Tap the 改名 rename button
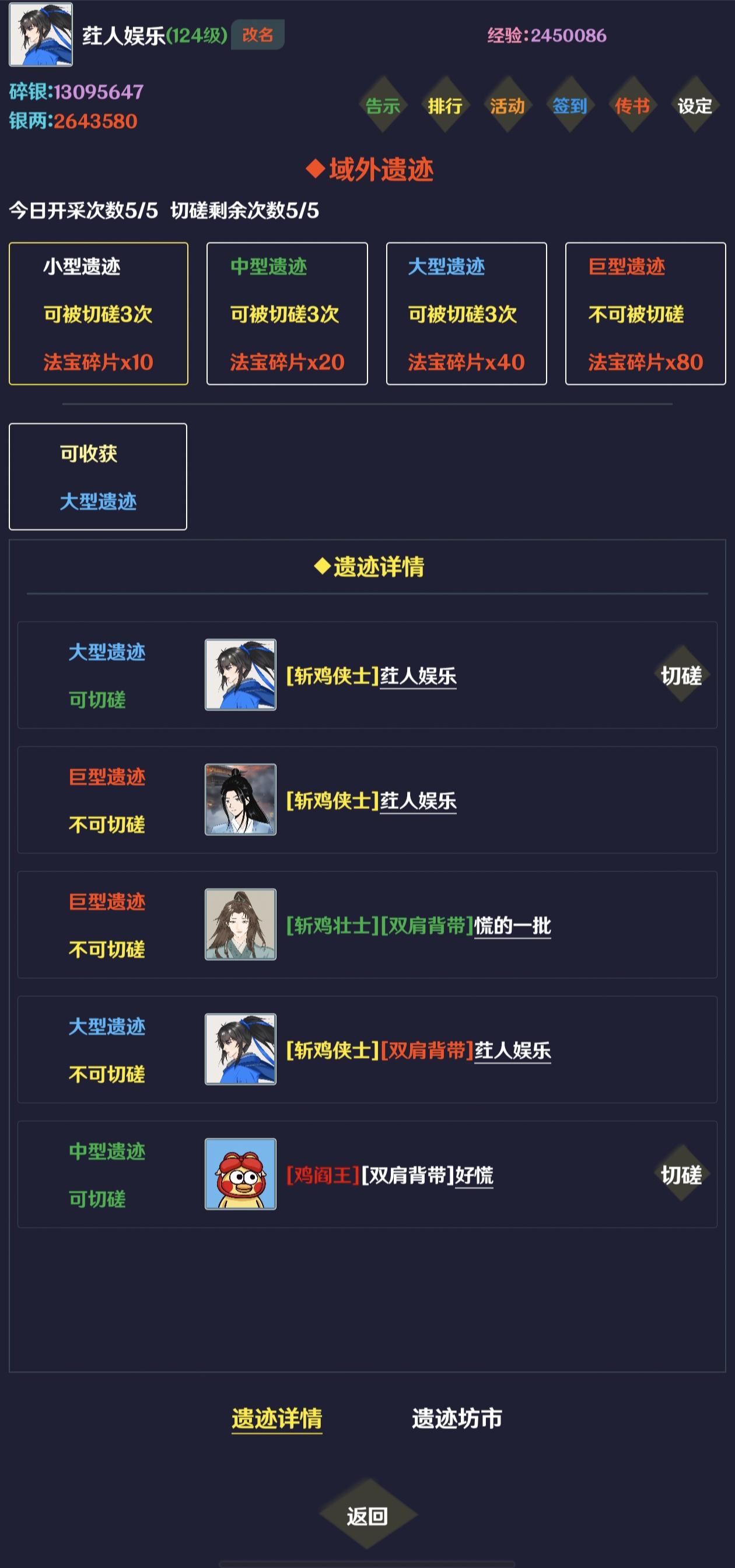Screen dimensions: 735x1568 click(x=257, y=34)
